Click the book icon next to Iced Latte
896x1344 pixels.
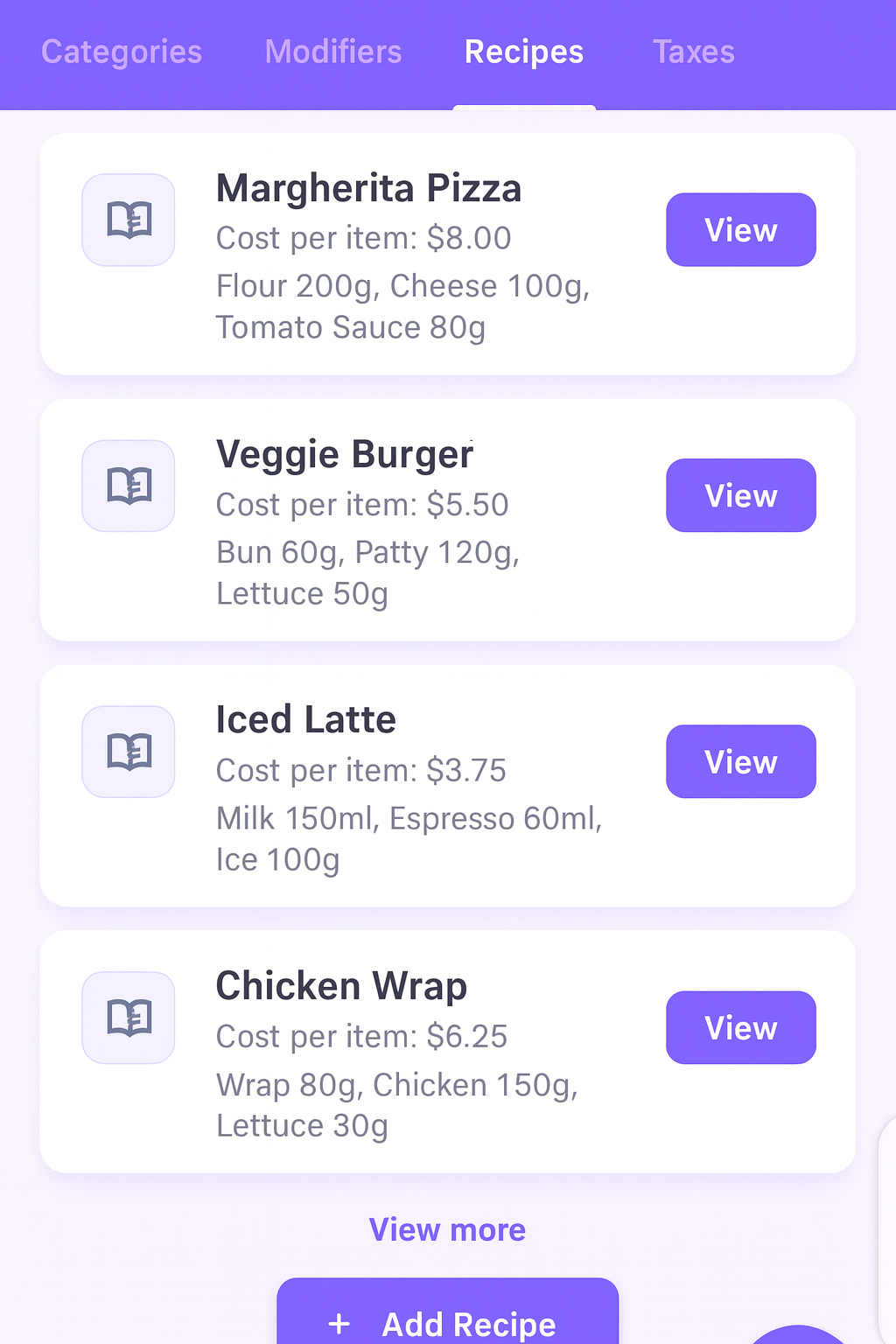(x=128, y=751)
